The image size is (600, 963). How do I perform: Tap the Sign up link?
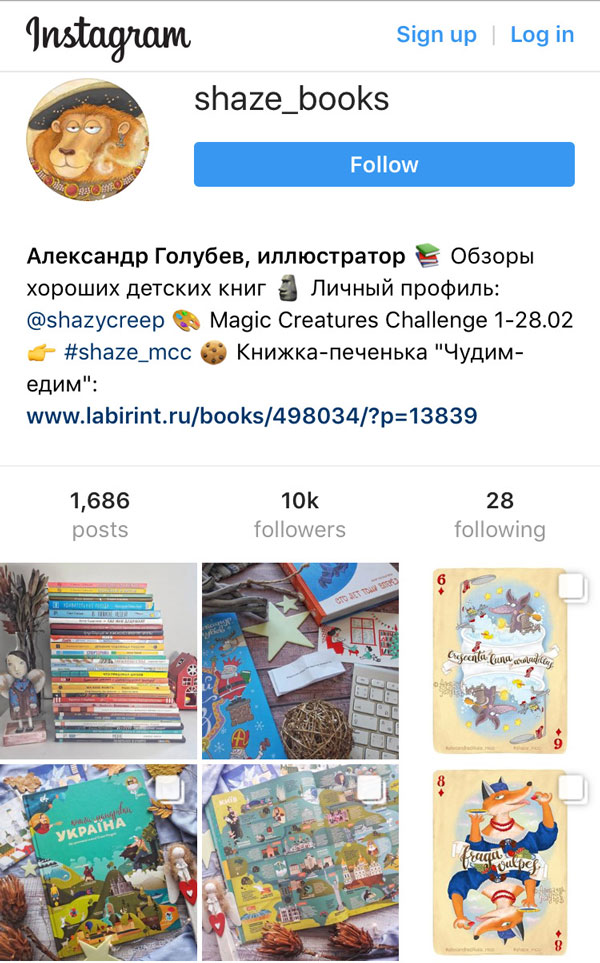pos(436,35)
